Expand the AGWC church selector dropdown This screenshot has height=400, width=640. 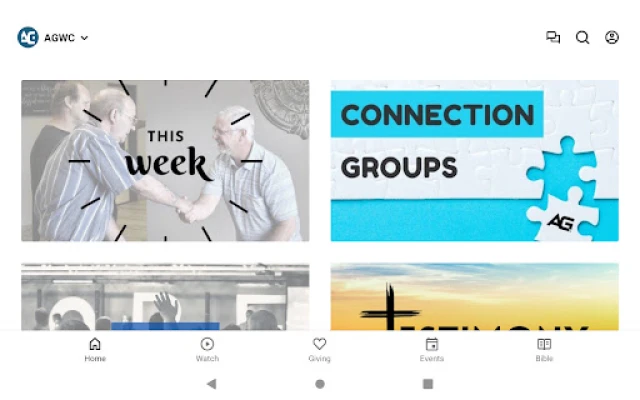[x=66, y=38]
